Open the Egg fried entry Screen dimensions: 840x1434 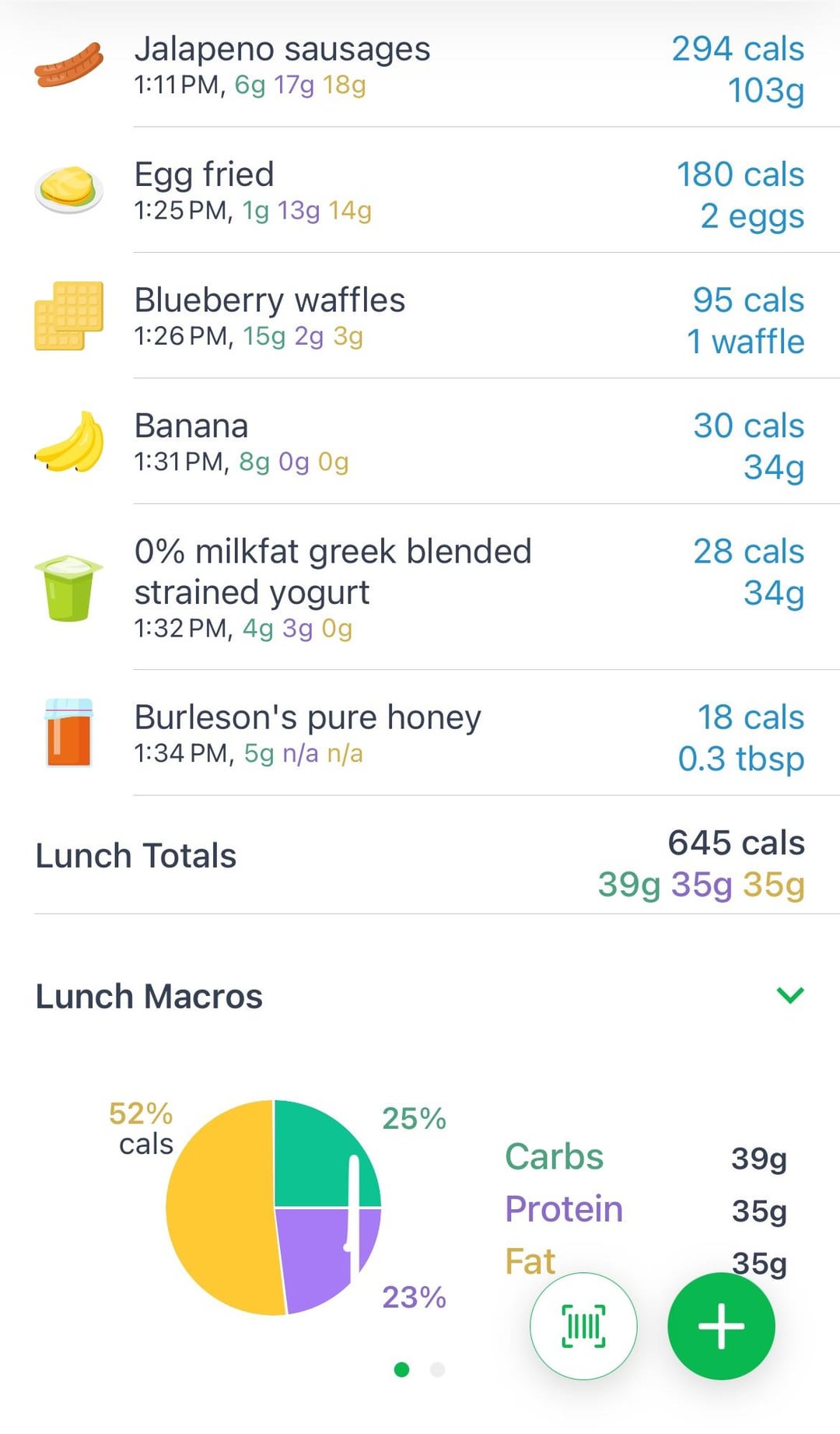pos(420,191)
